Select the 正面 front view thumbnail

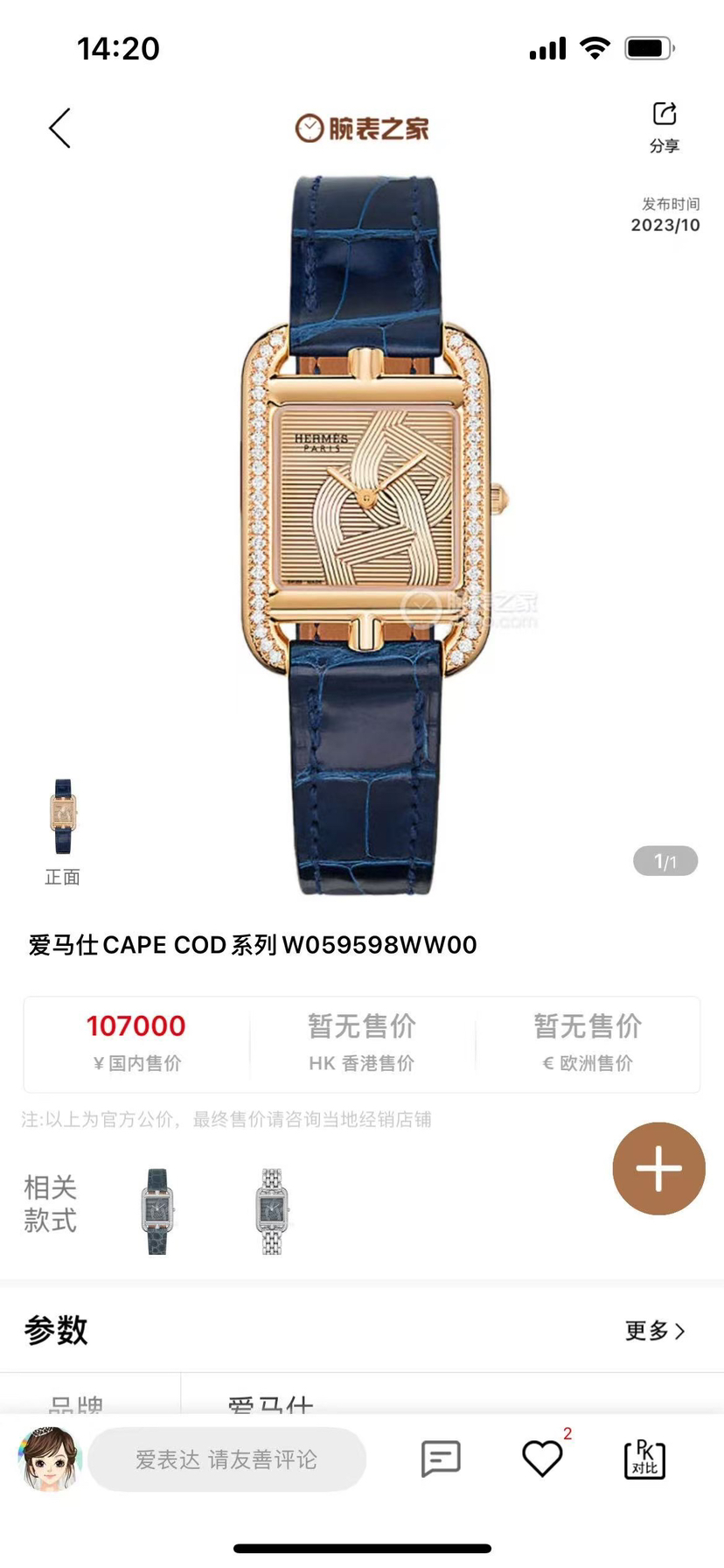coord(63,817)
